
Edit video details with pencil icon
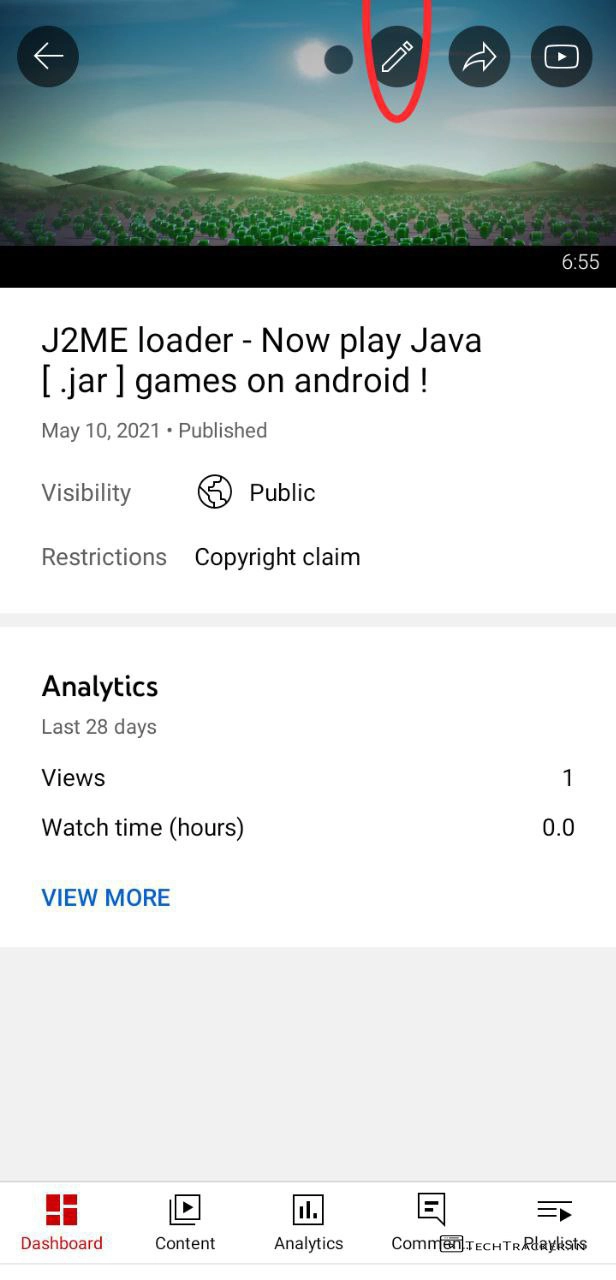(397, 56)
